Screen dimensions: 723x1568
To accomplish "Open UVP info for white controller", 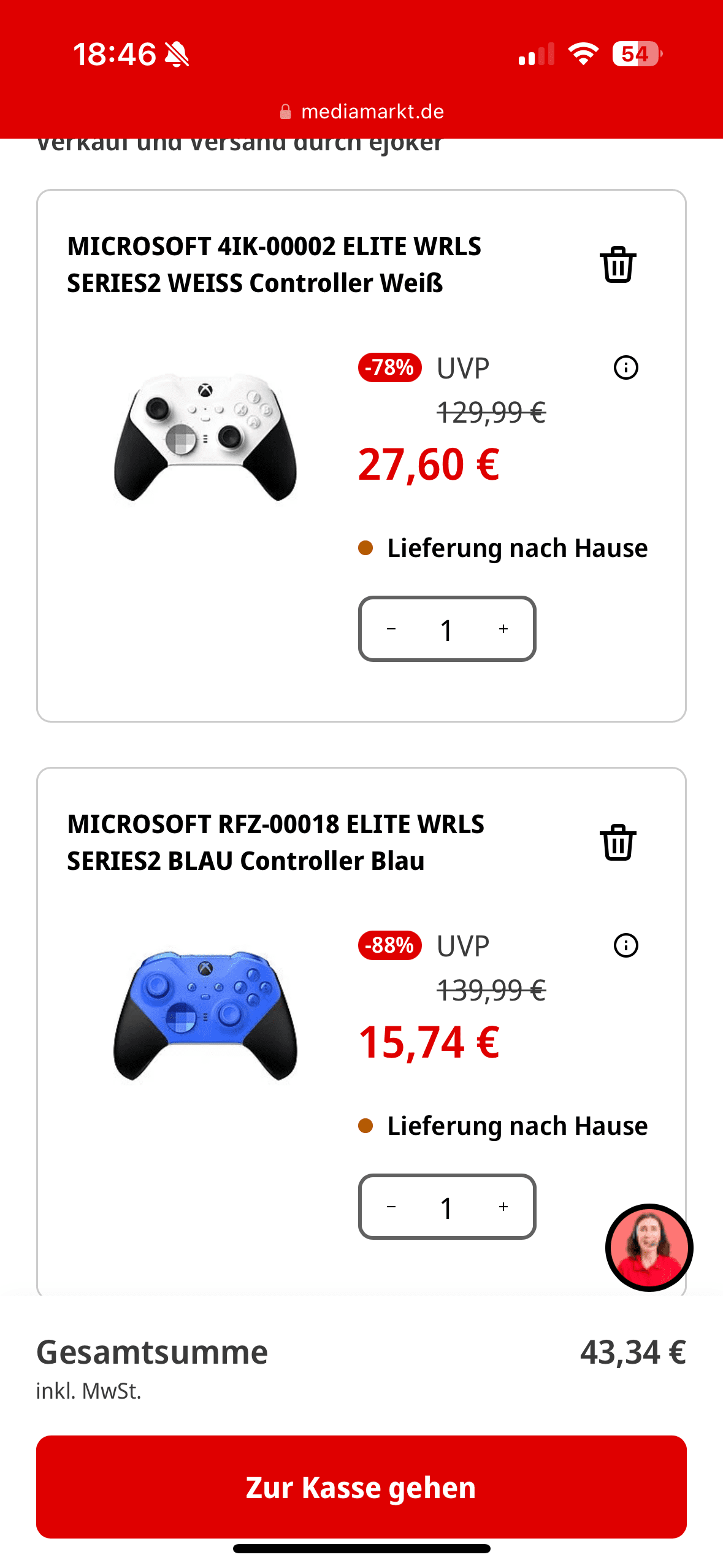I will [625, 368].
